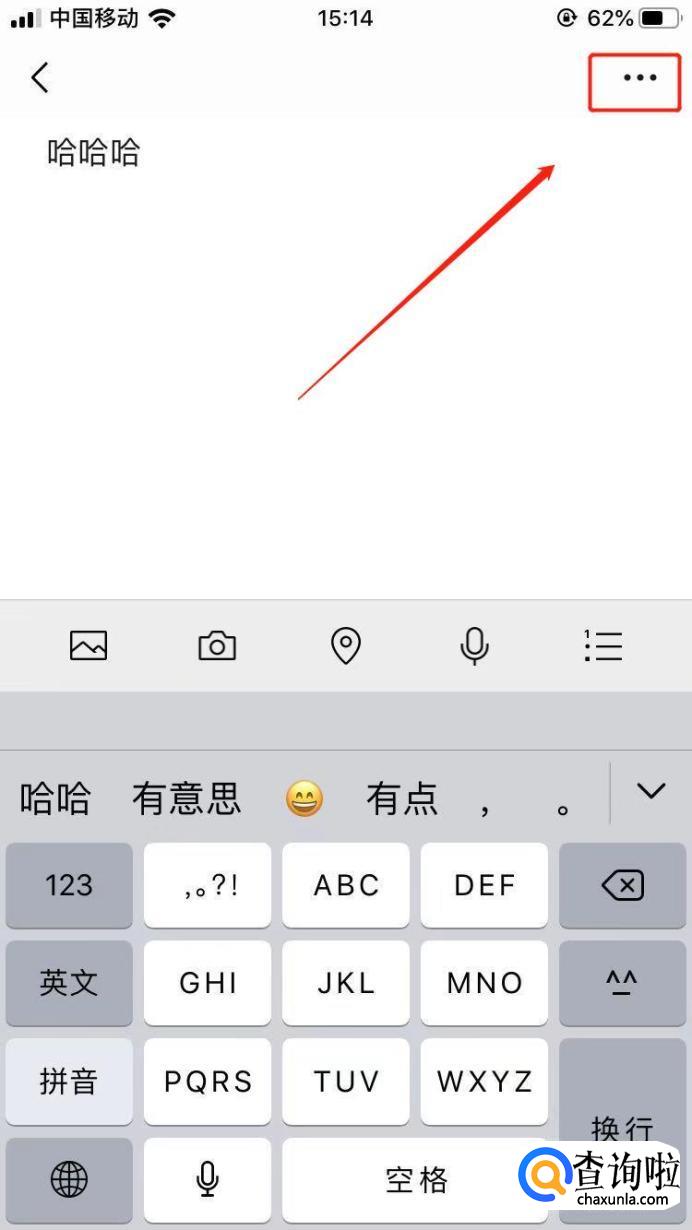Choose the suggestion 有意思
Viewport: 692px width, 1230px height.
click(187, 799)
